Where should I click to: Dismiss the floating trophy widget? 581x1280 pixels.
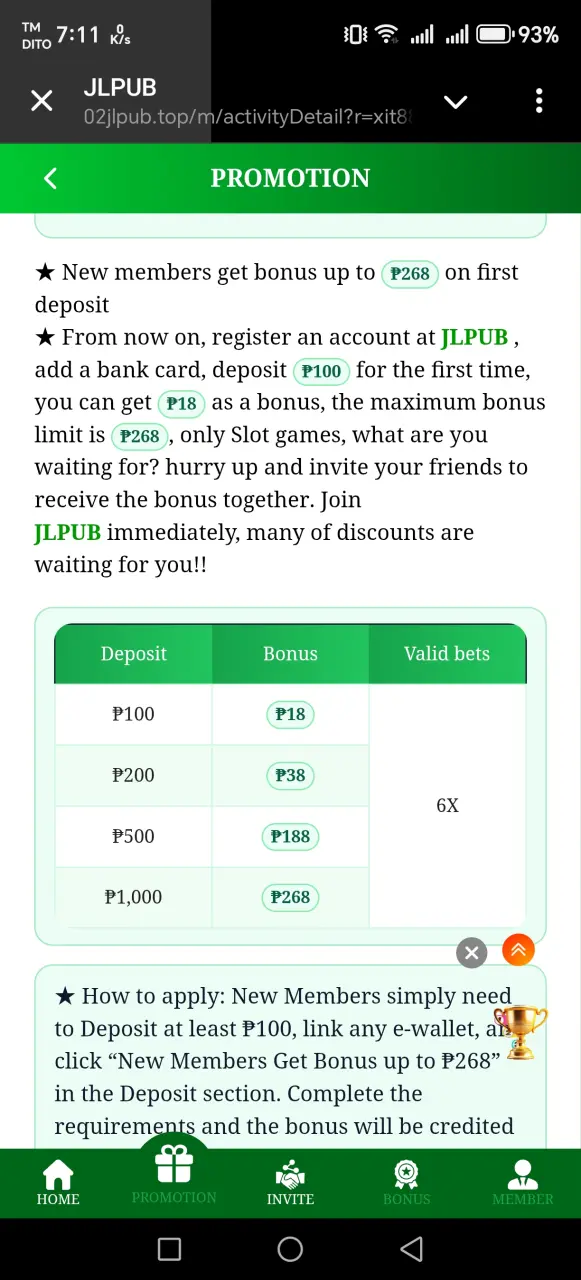click(471, 952)
